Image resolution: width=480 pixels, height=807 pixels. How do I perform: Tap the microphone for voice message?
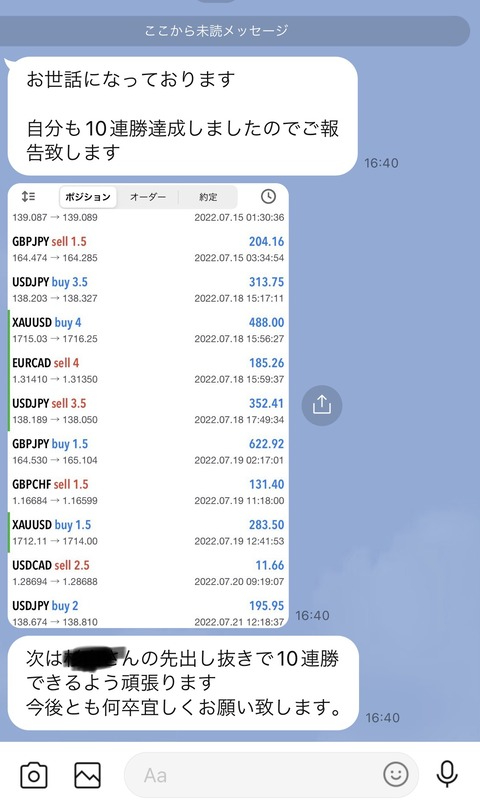pyautogui.click(x=447, y=774)
